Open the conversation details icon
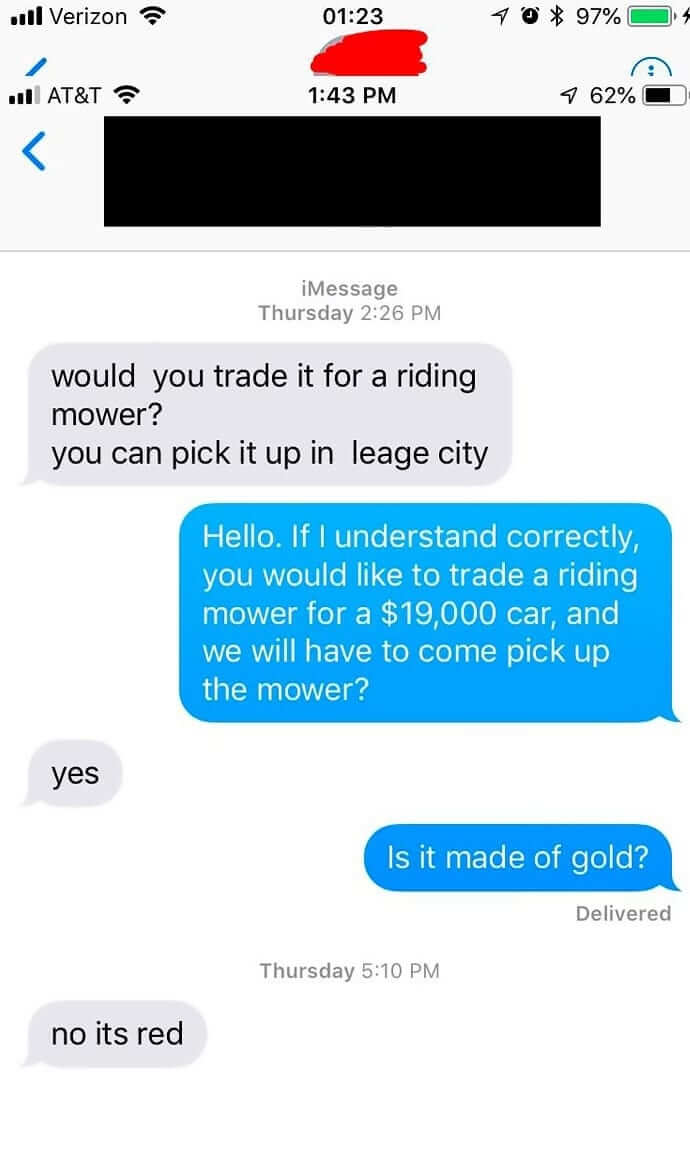 651,69
